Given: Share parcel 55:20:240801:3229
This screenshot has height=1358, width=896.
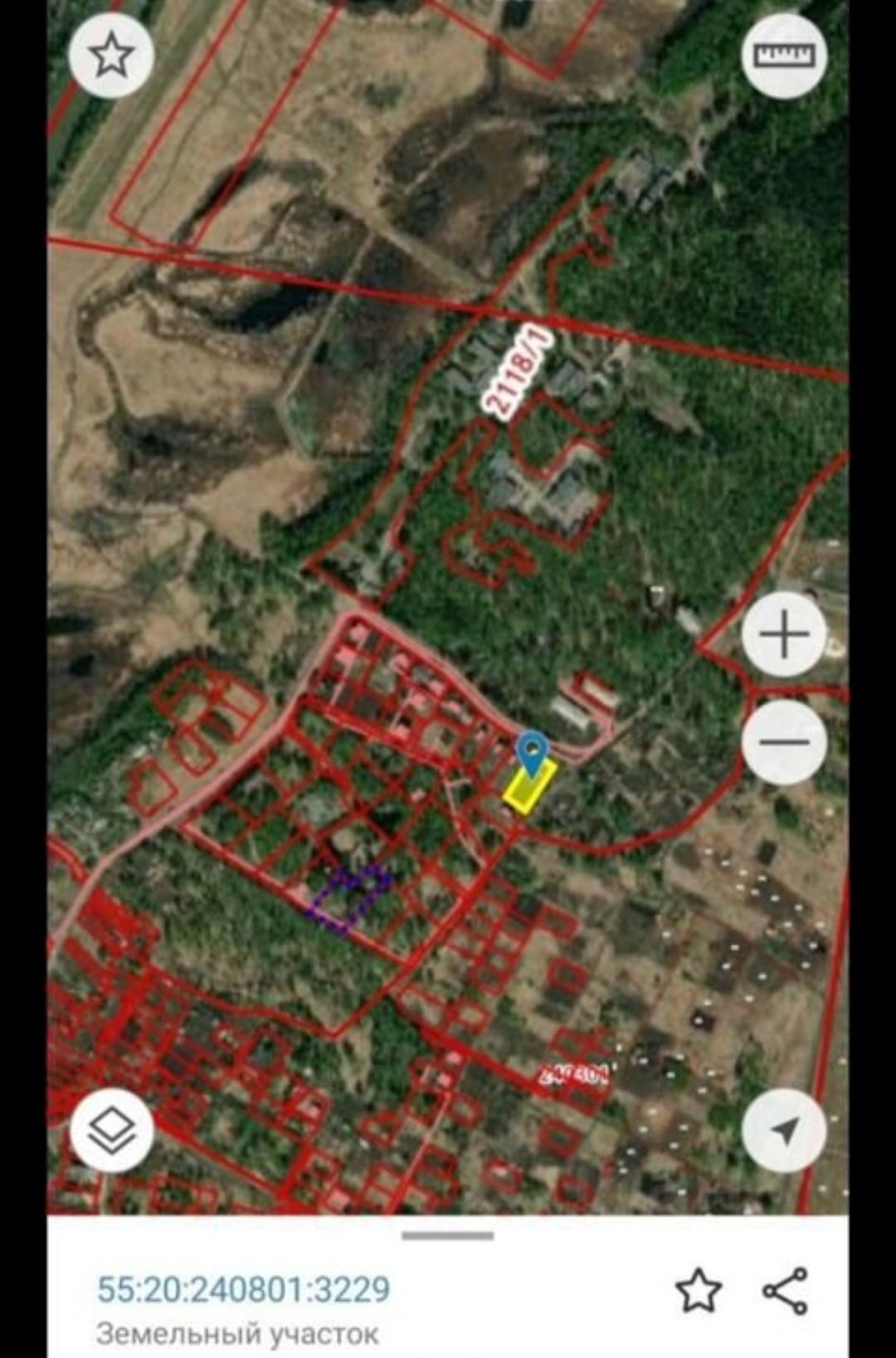Looking at the screenshot, I should pos(785,1290).
